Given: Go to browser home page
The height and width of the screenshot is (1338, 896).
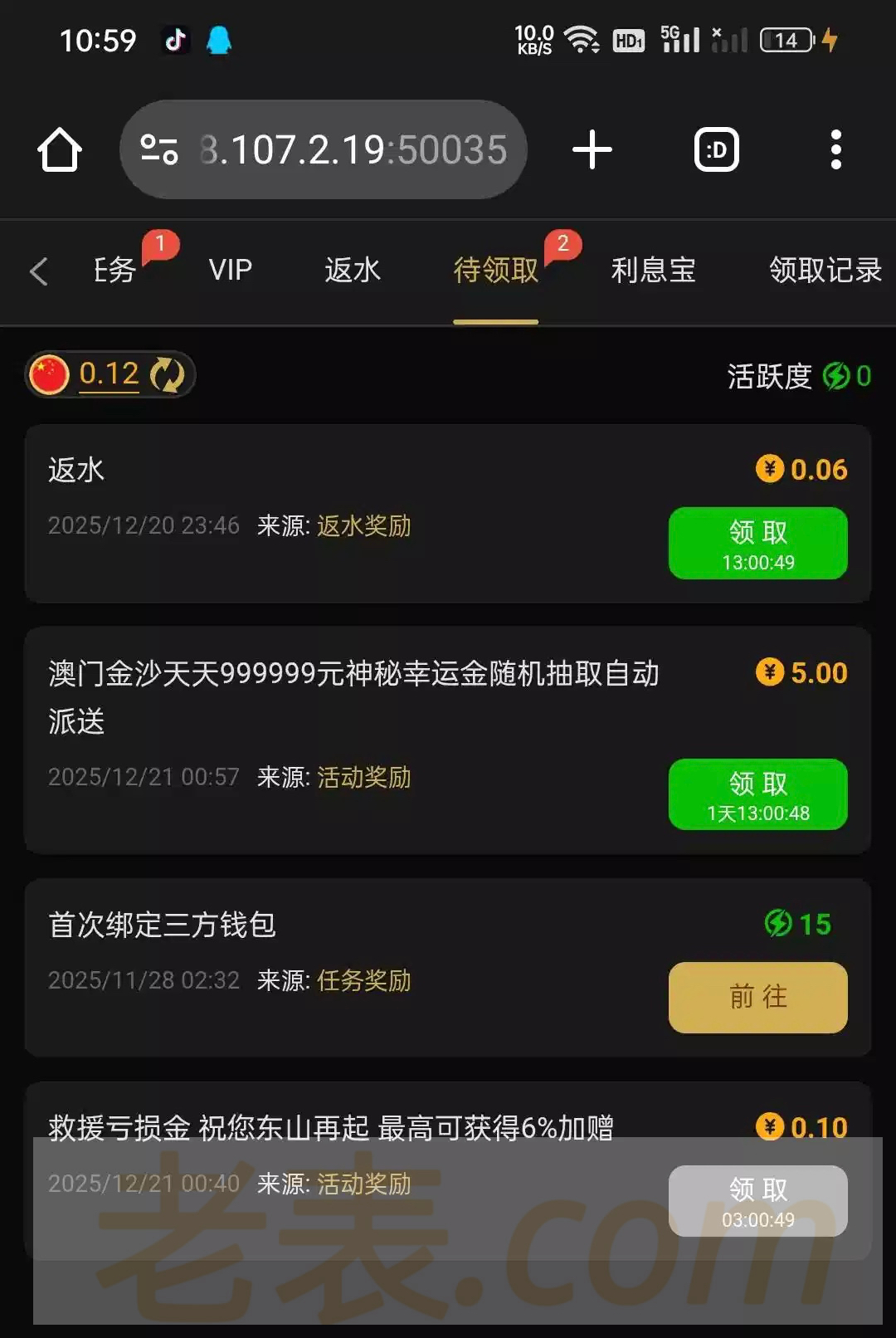Looking at the screenshot, I should (x=60, y=150).
